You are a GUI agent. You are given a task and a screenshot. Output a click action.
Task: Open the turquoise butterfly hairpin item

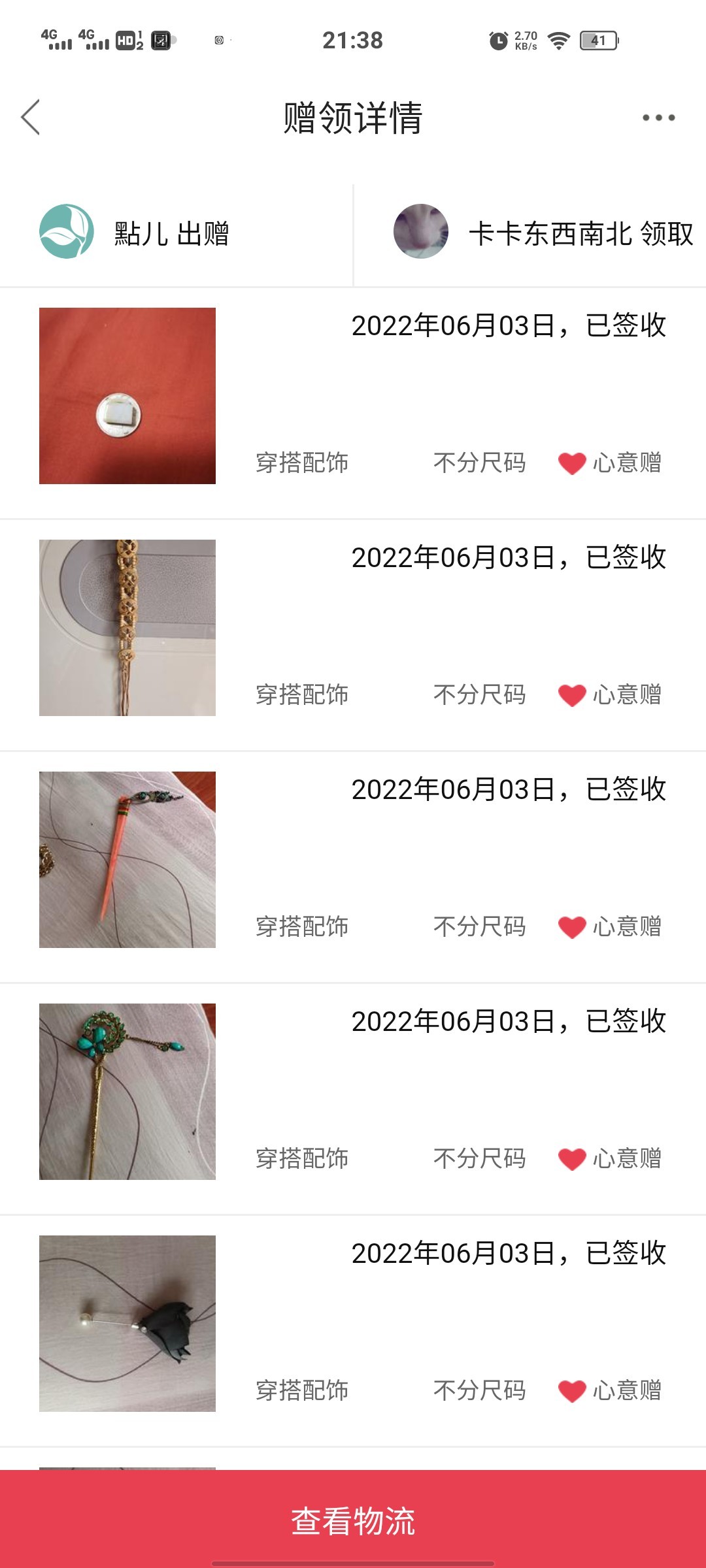[x=127, y=1092]
